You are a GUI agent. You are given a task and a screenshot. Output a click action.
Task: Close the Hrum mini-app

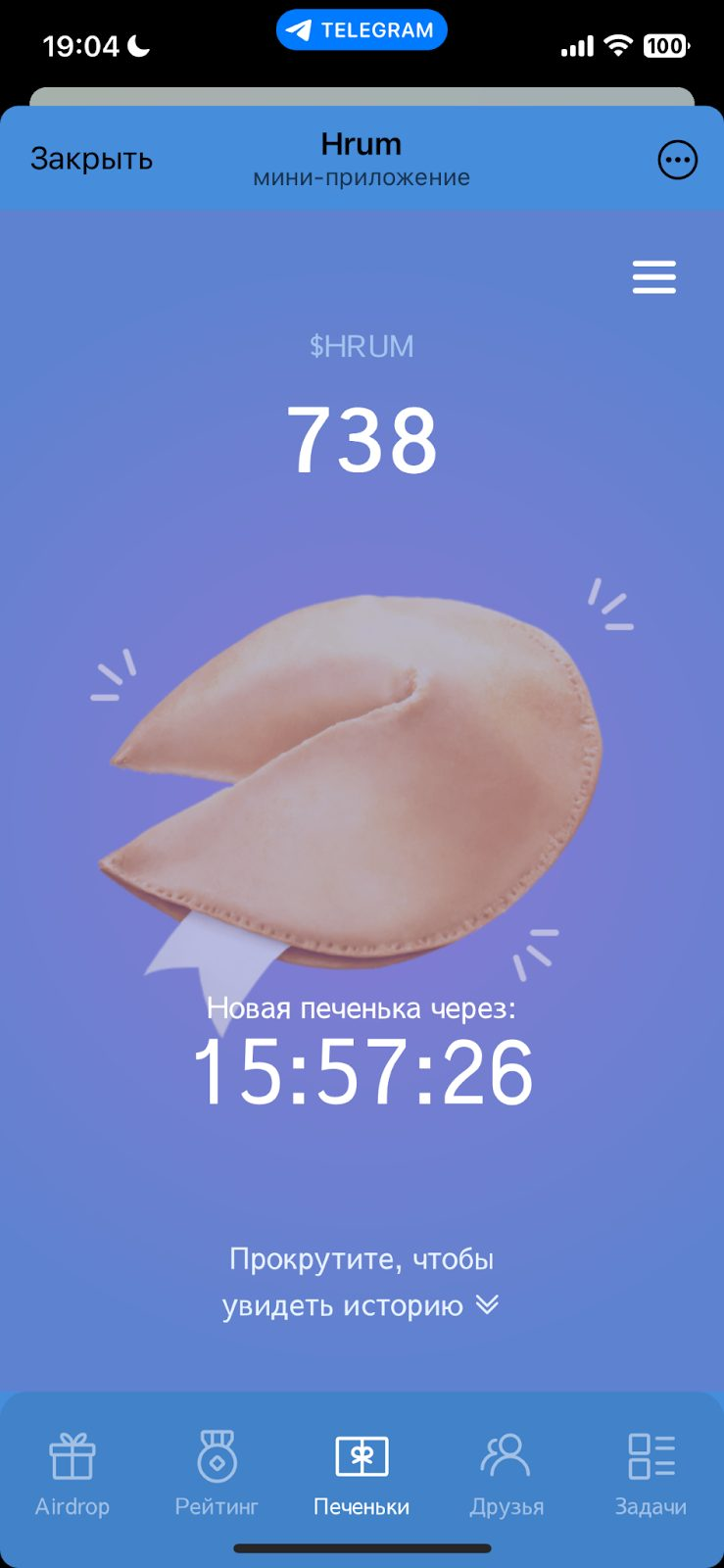click(x=91, y=159)
